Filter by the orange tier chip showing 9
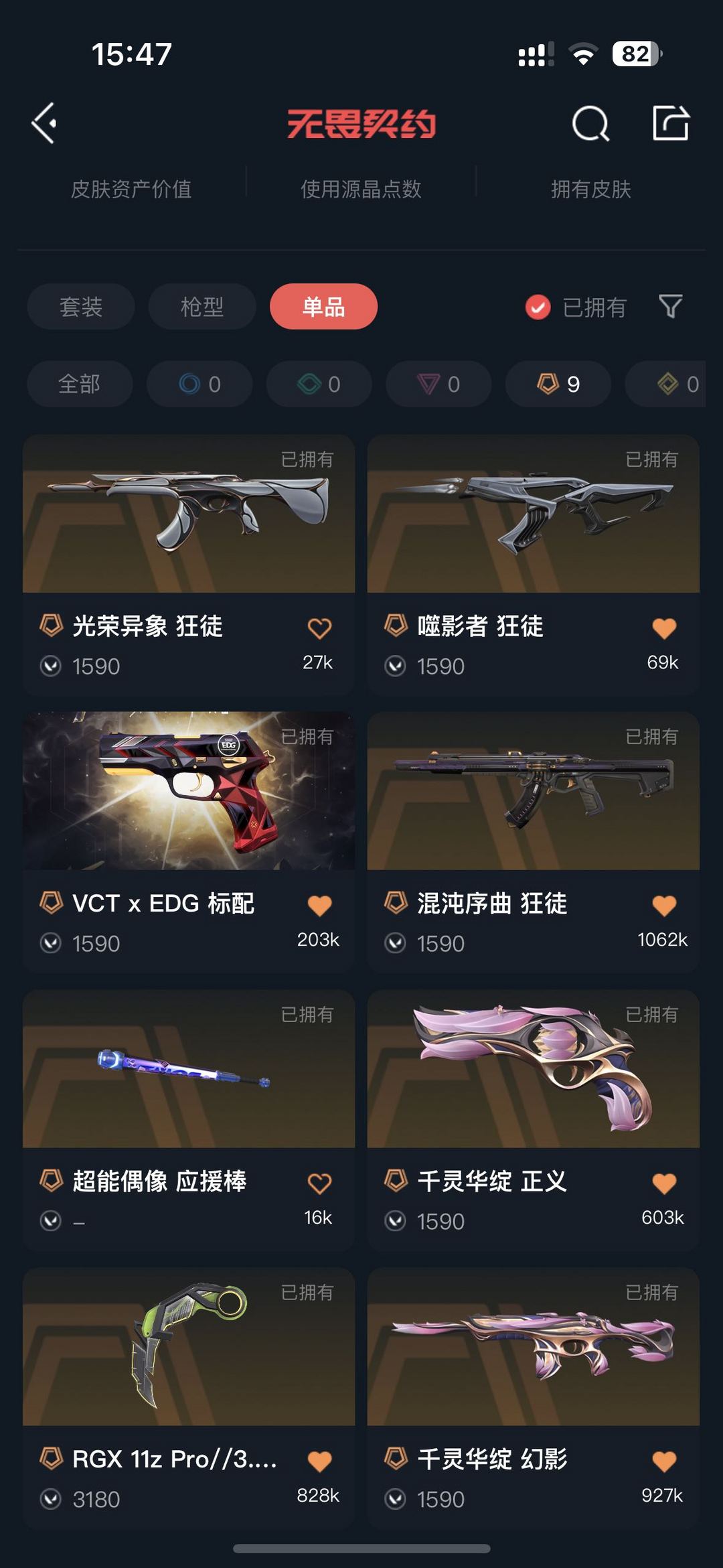Image resolution: width=723 pixels, height=1568 pixels. point(558,384)
